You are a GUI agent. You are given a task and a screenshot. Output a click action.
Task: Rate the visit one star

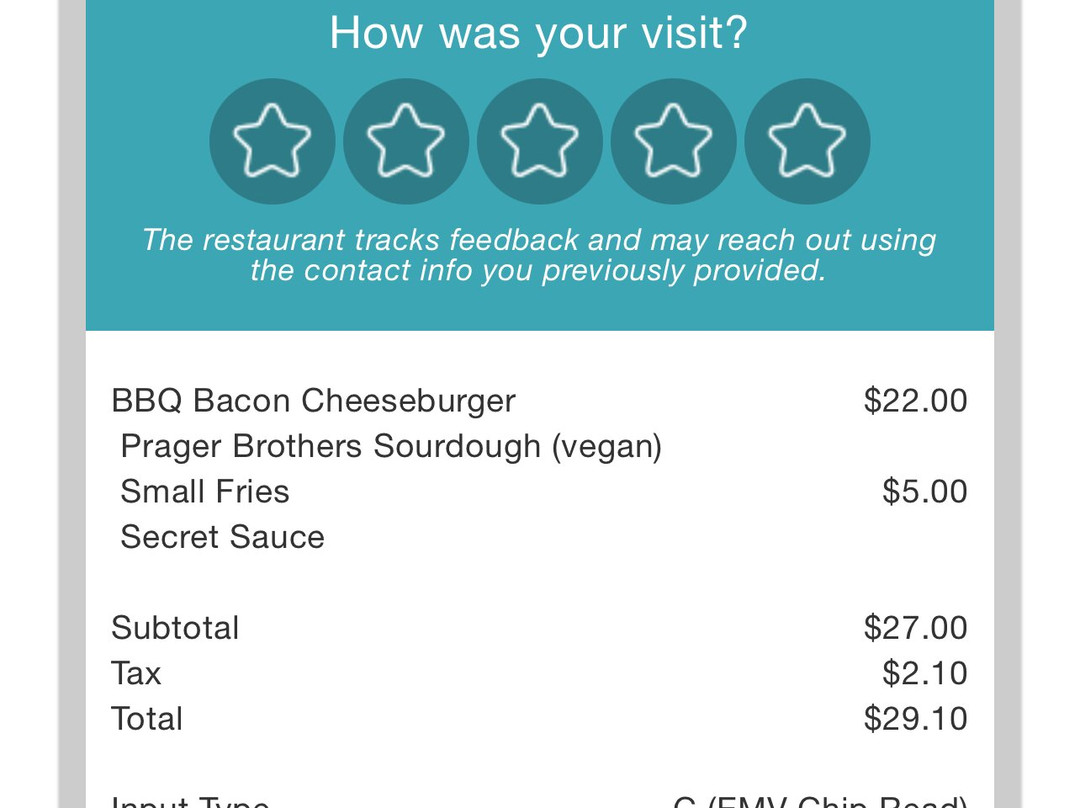pos(272,142)
